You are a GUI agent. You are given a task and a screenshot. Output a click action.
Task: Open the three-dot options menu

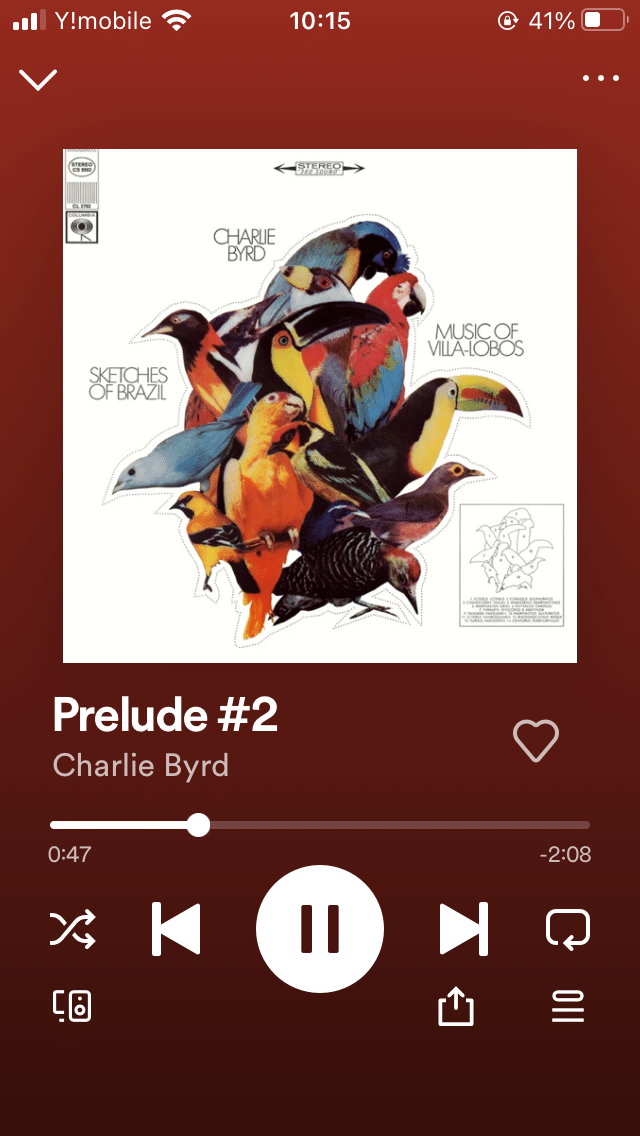(600, 78)
